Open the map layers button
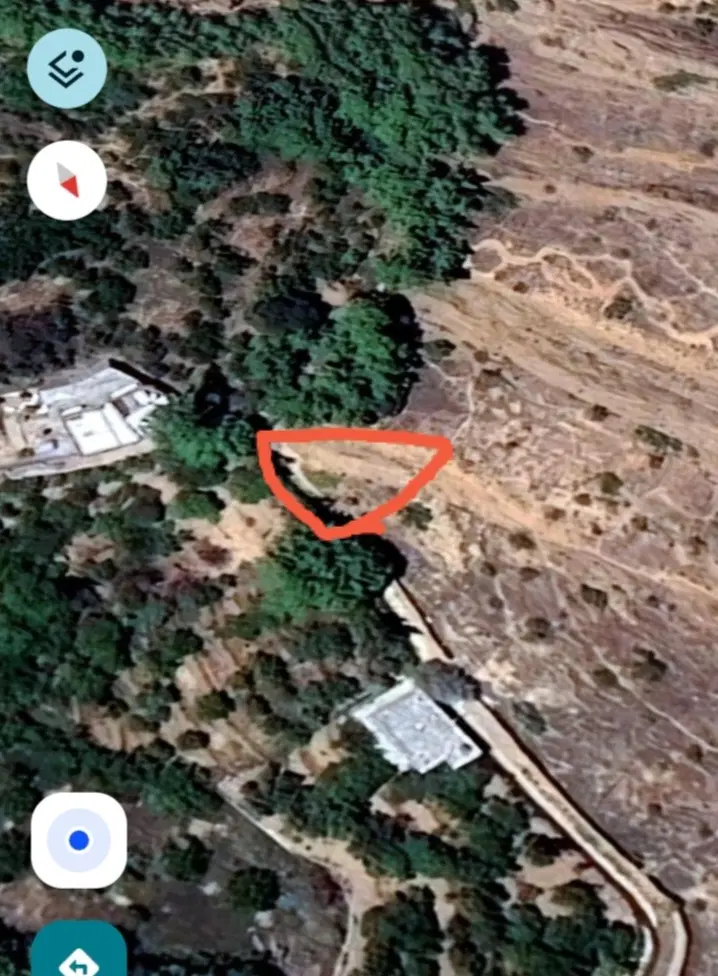 (67, 68)
